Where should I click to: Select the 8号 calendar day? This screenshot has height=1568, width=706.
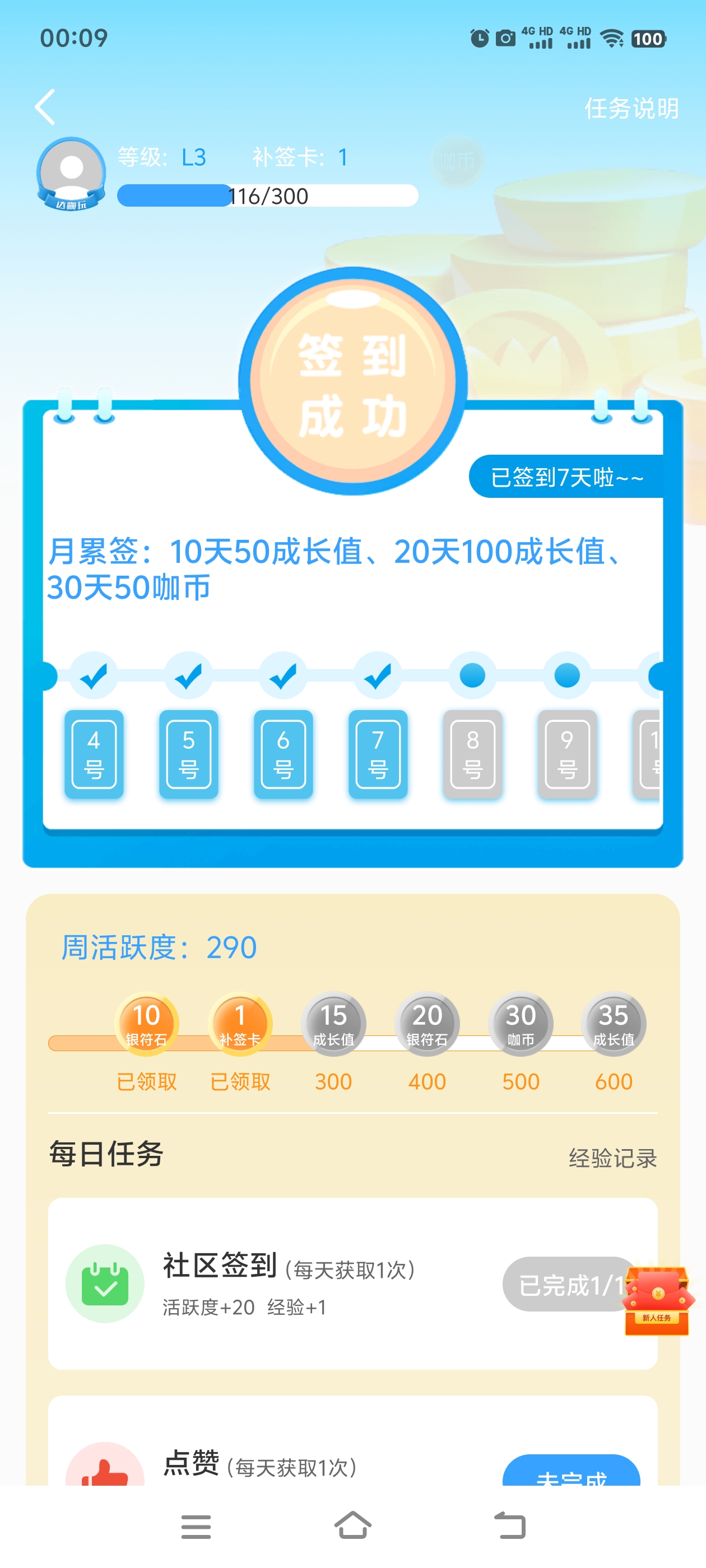(x=472, y=754)
